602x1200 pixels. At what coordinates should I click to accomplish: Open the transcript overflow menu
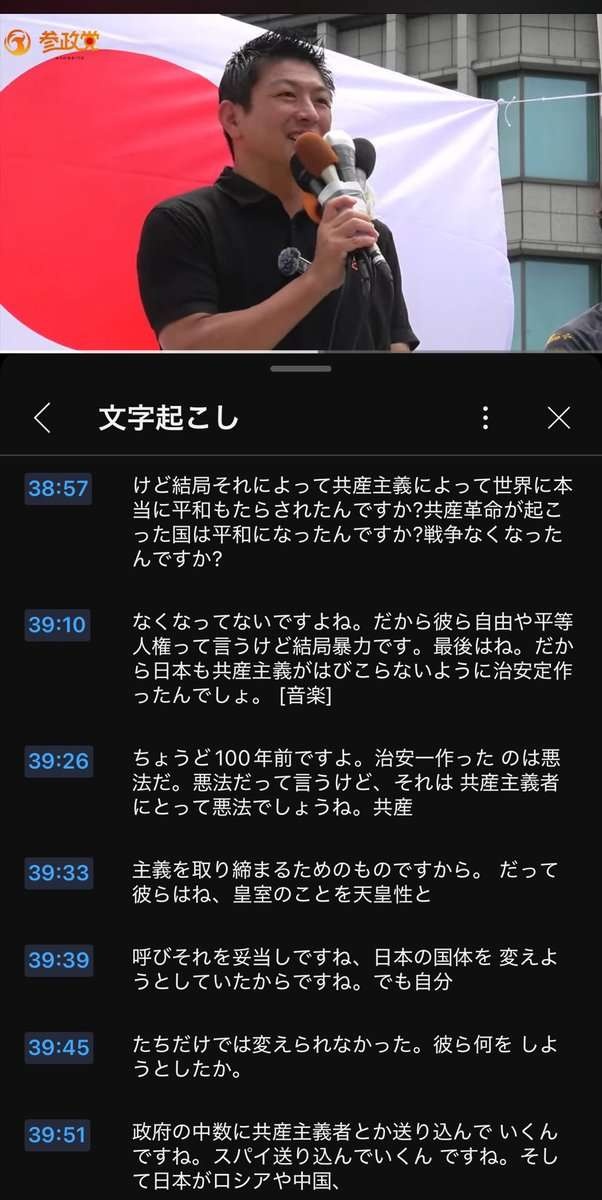point(485,418)
